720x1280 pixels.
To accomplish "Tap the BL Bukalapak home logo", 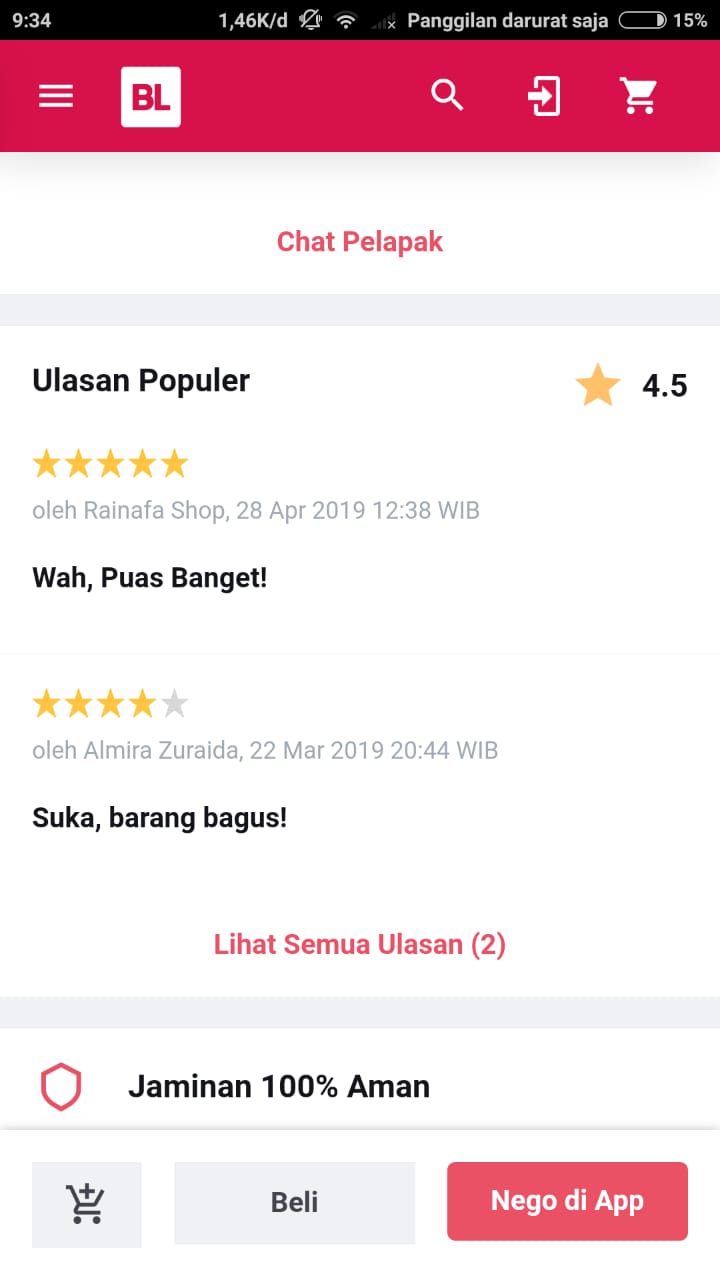I will click(151, 97).
